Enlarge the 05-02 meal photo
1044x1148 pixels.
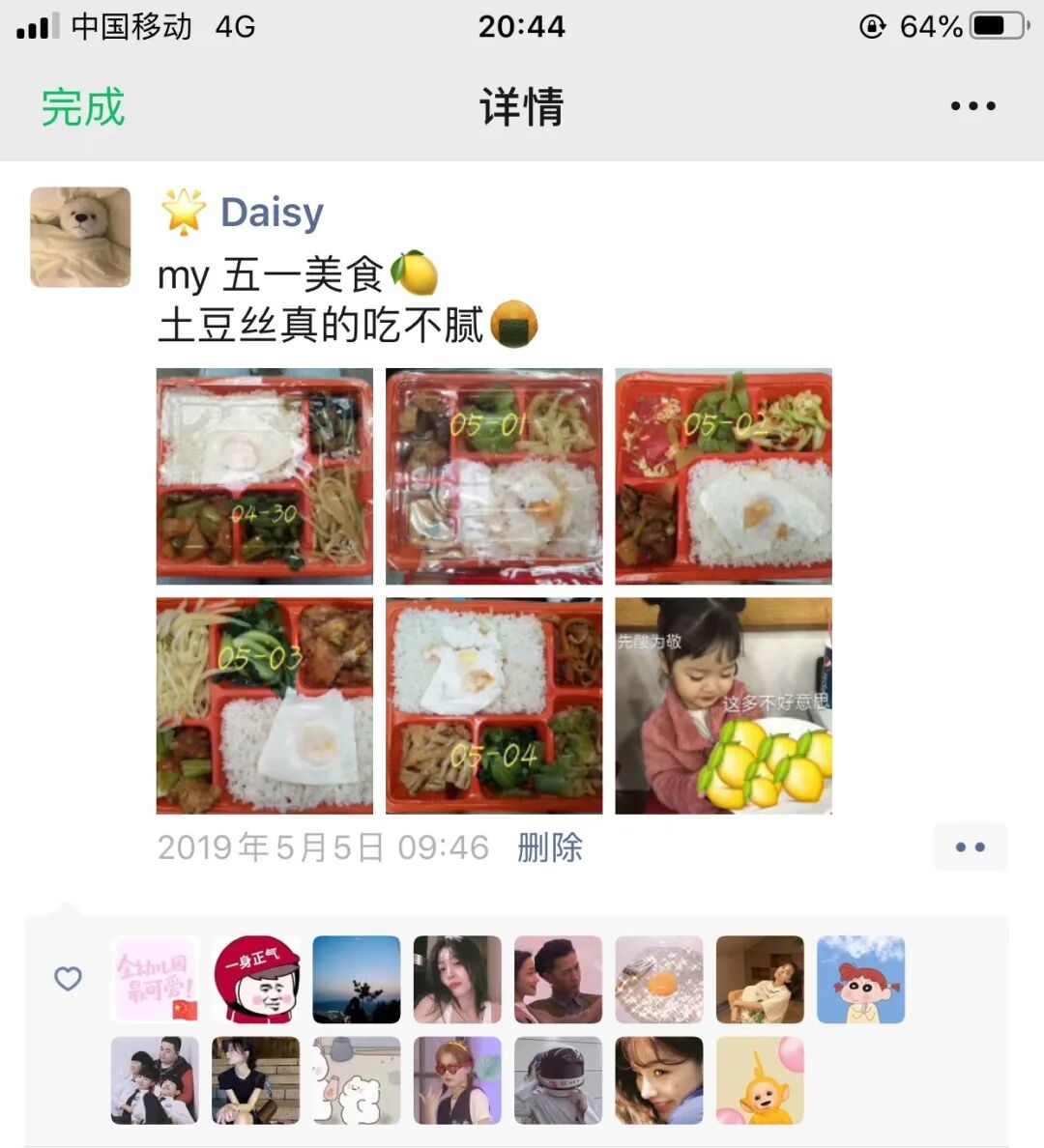[723, 476]
